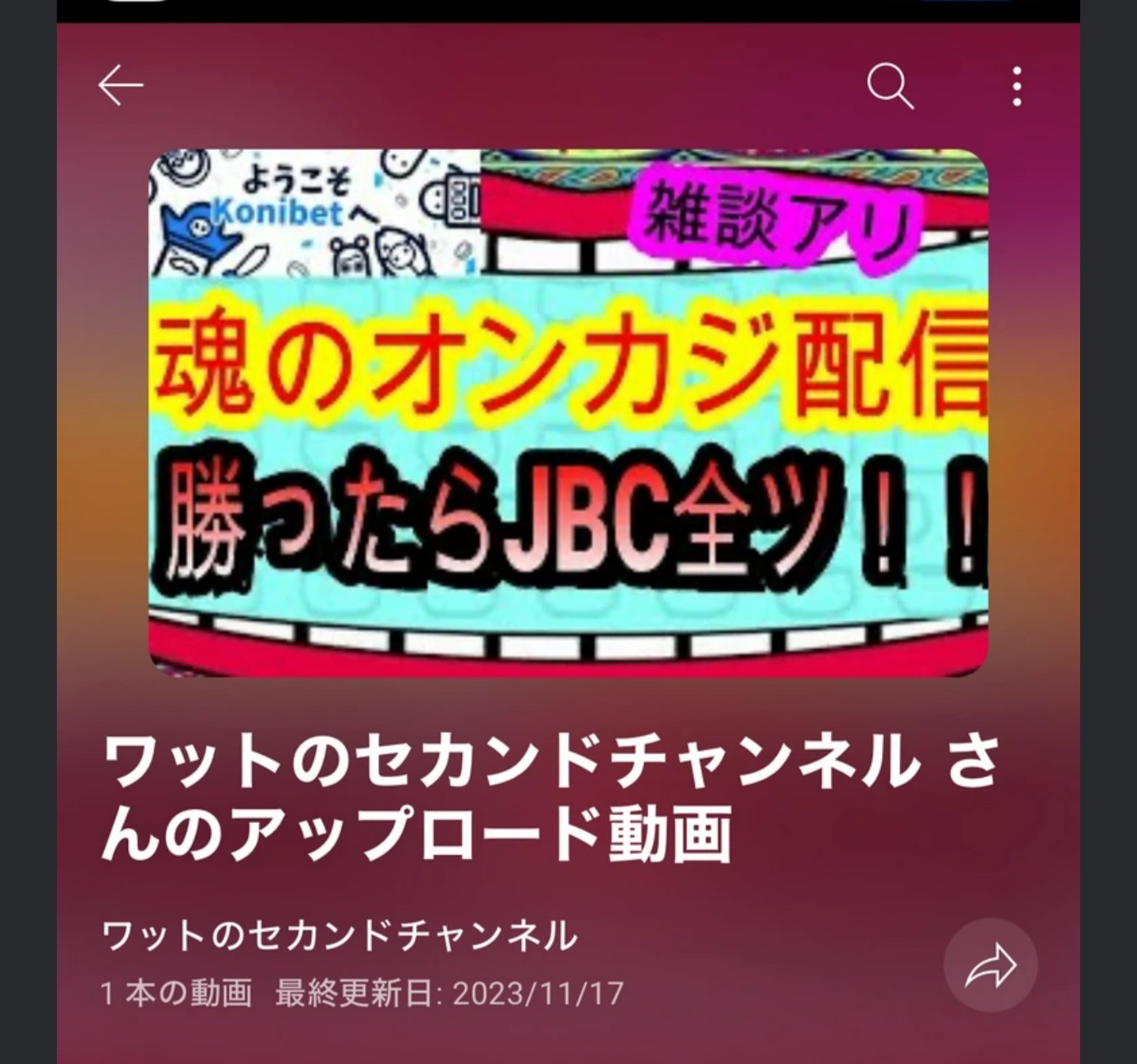Image resolution: width=1137 pixels, height=1064 pixels.
Task: Open the playlist thumbnail image
Action: (568, 412)
